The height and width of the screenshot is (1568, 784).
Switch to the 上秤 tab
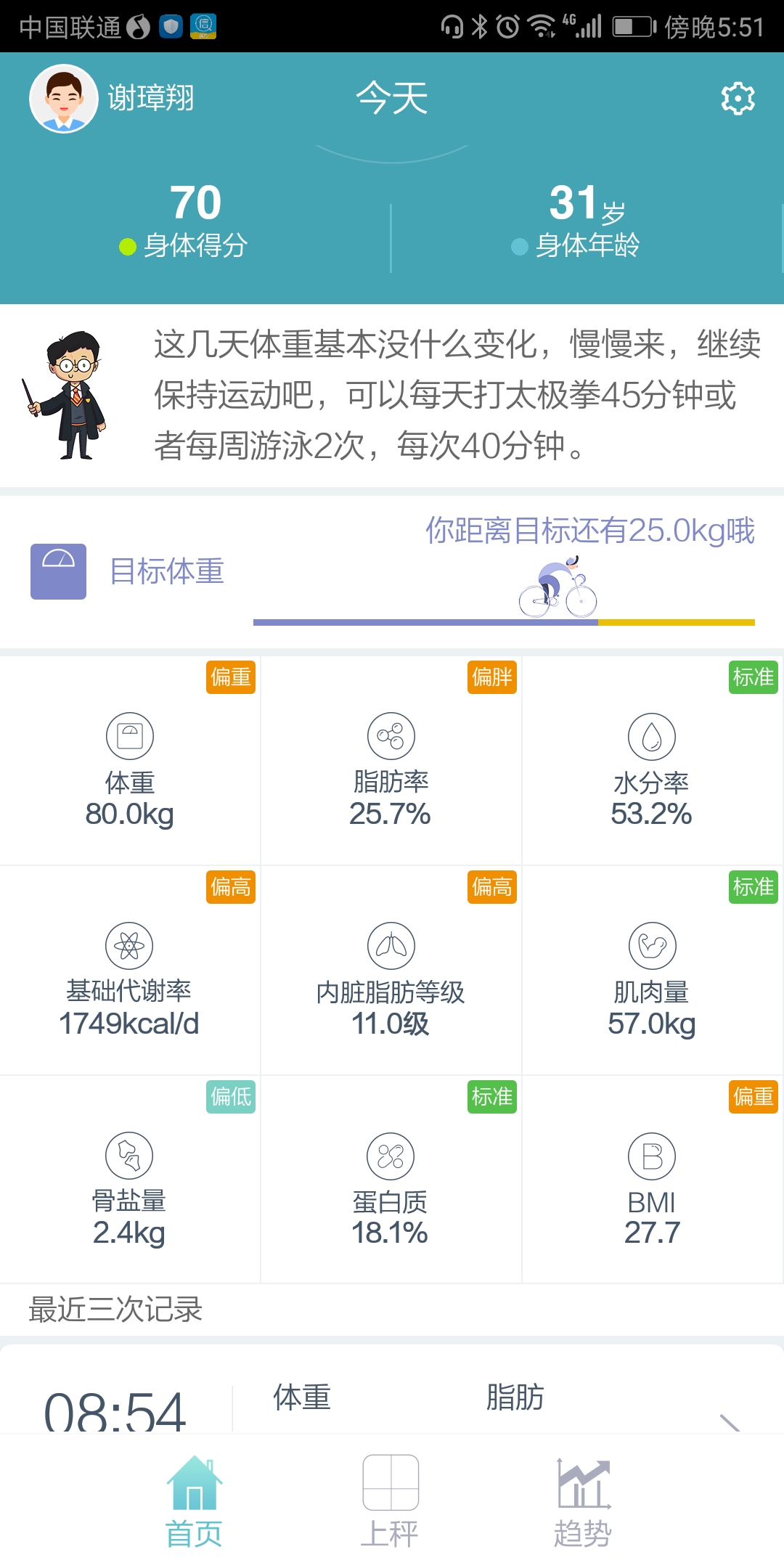(x=391, y=1503)
